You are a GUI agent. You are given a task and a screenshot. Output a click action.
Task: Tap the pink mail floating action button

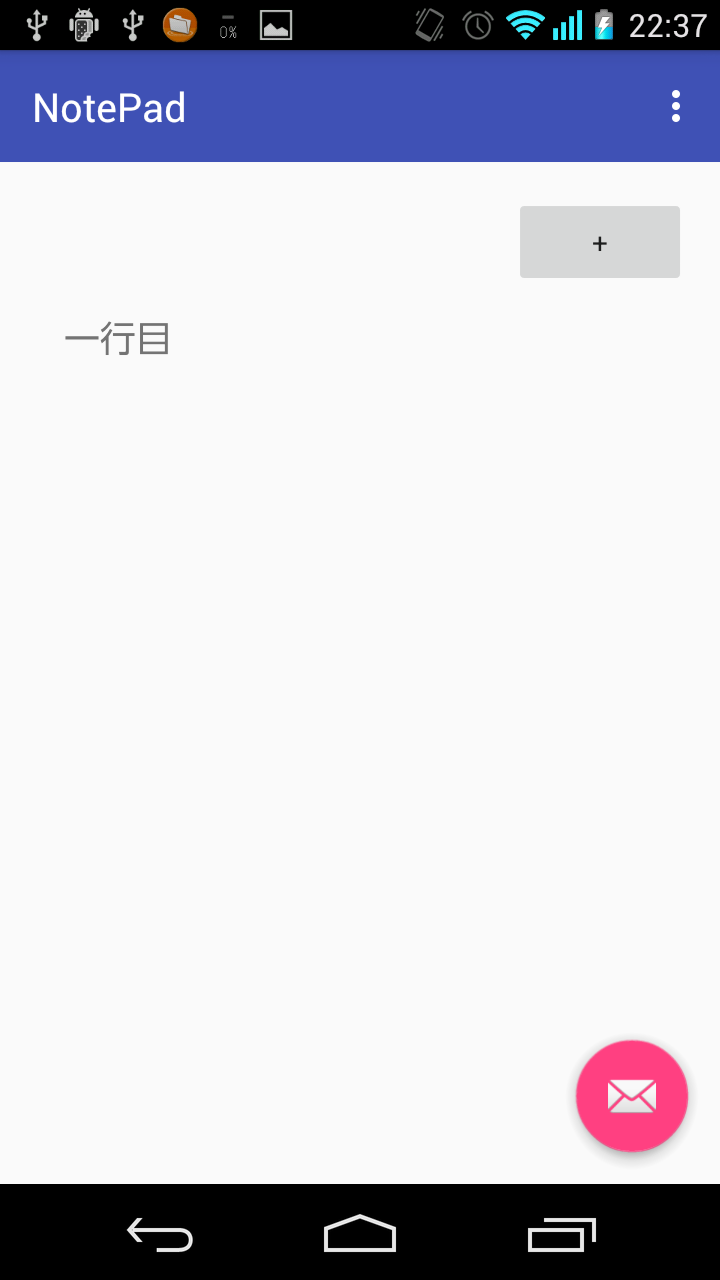tap(632, 1096)
